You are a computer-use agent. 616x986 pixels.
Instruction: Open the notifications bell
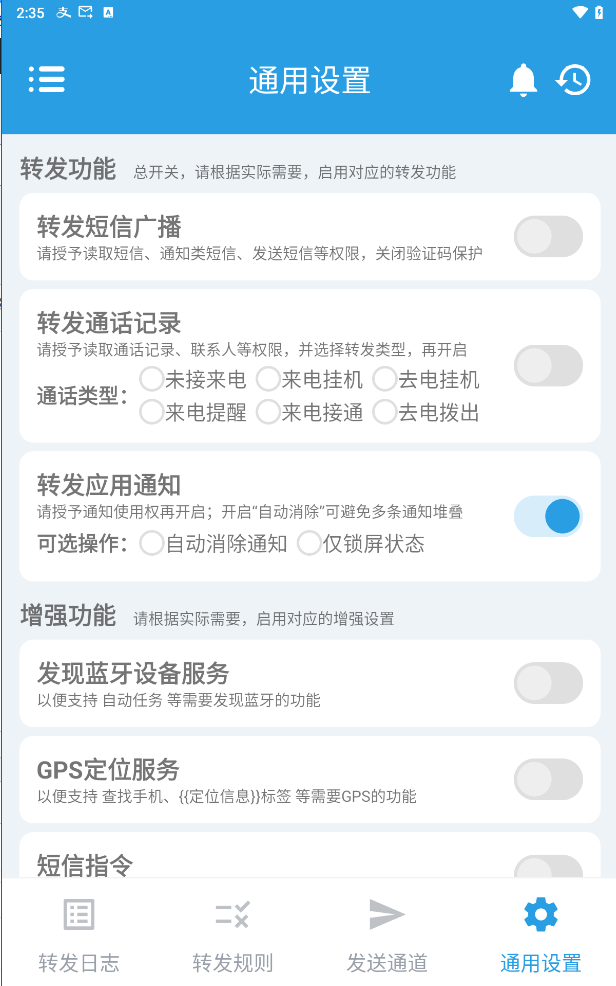click(x=523, y=80)
